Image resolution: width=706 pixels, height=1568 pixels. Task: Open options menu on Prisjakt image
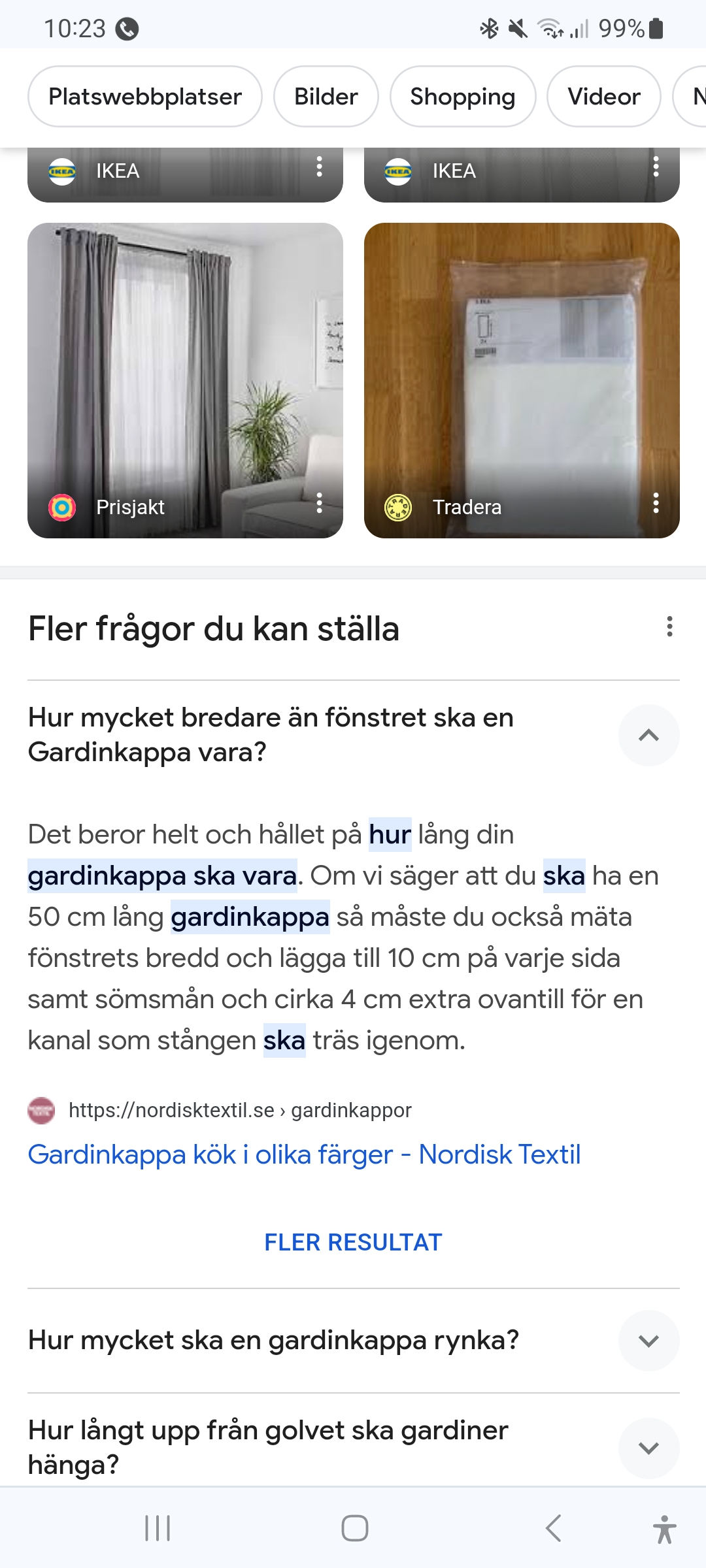click(x=319, y=503)
